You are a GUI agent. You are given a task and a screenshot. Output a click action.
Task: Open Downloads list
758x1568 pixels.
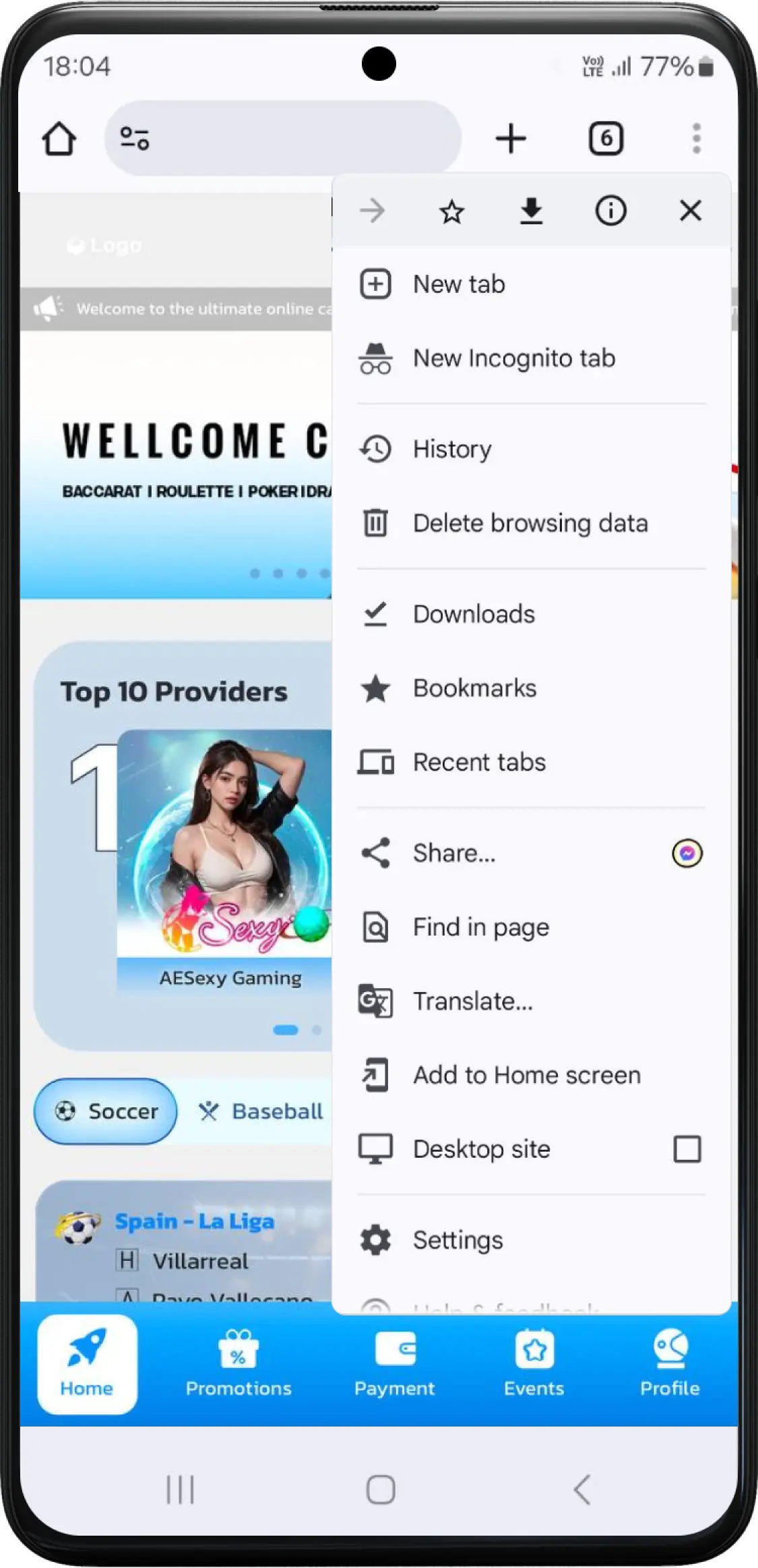pyautogui.click(x=531, y=614)
